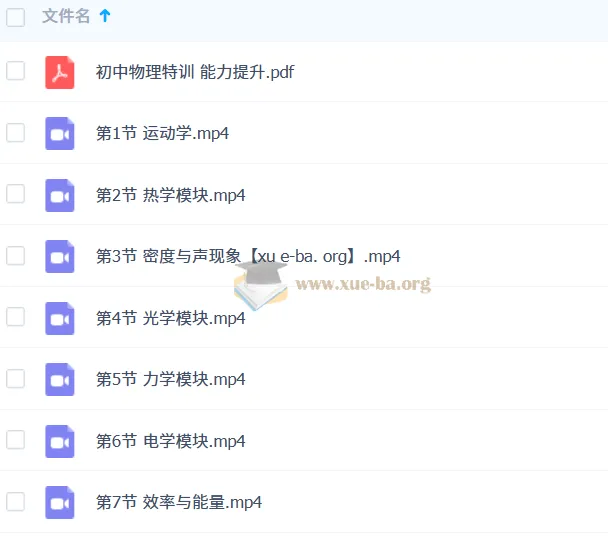Play 第7节 效率与能量.mp4
This screenshot has width=608, height=536.
178,502
